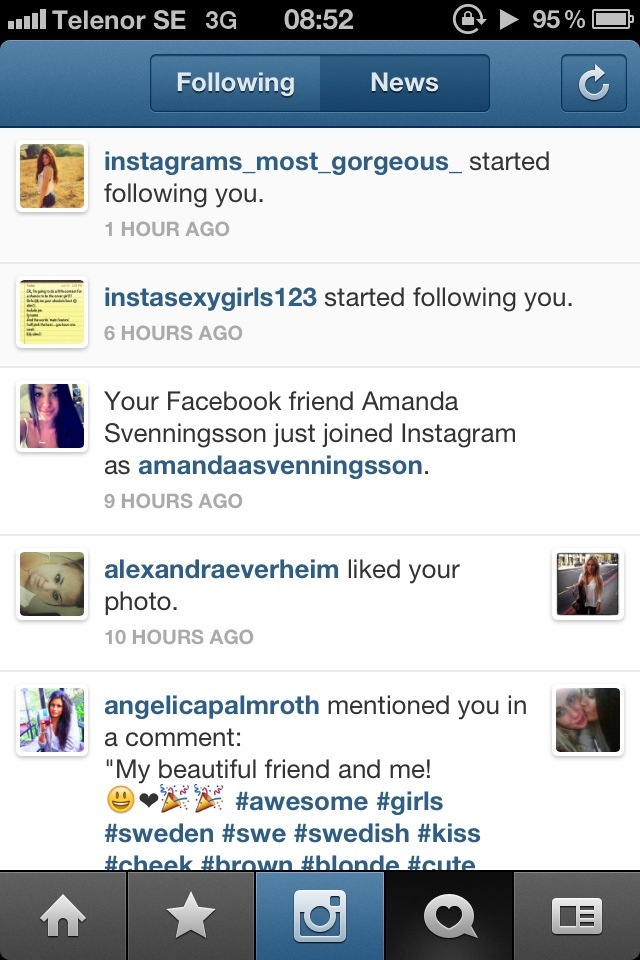Open angelicapalmroth profile link

point(212,706)
